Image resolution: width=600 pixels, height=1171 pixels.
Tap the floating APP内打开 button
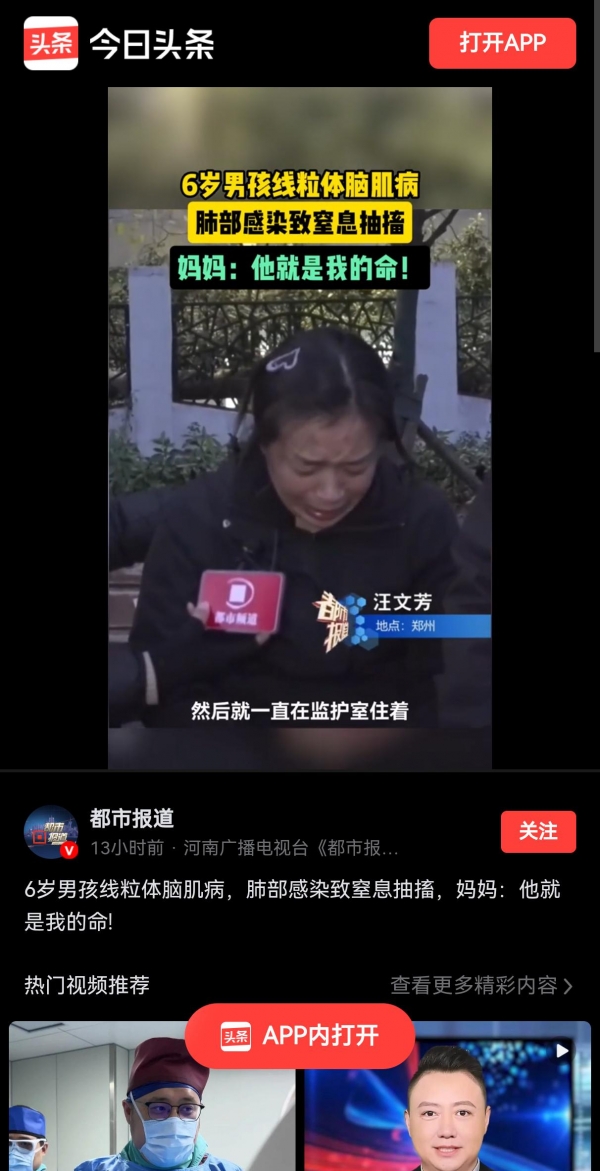[300, 1036]
